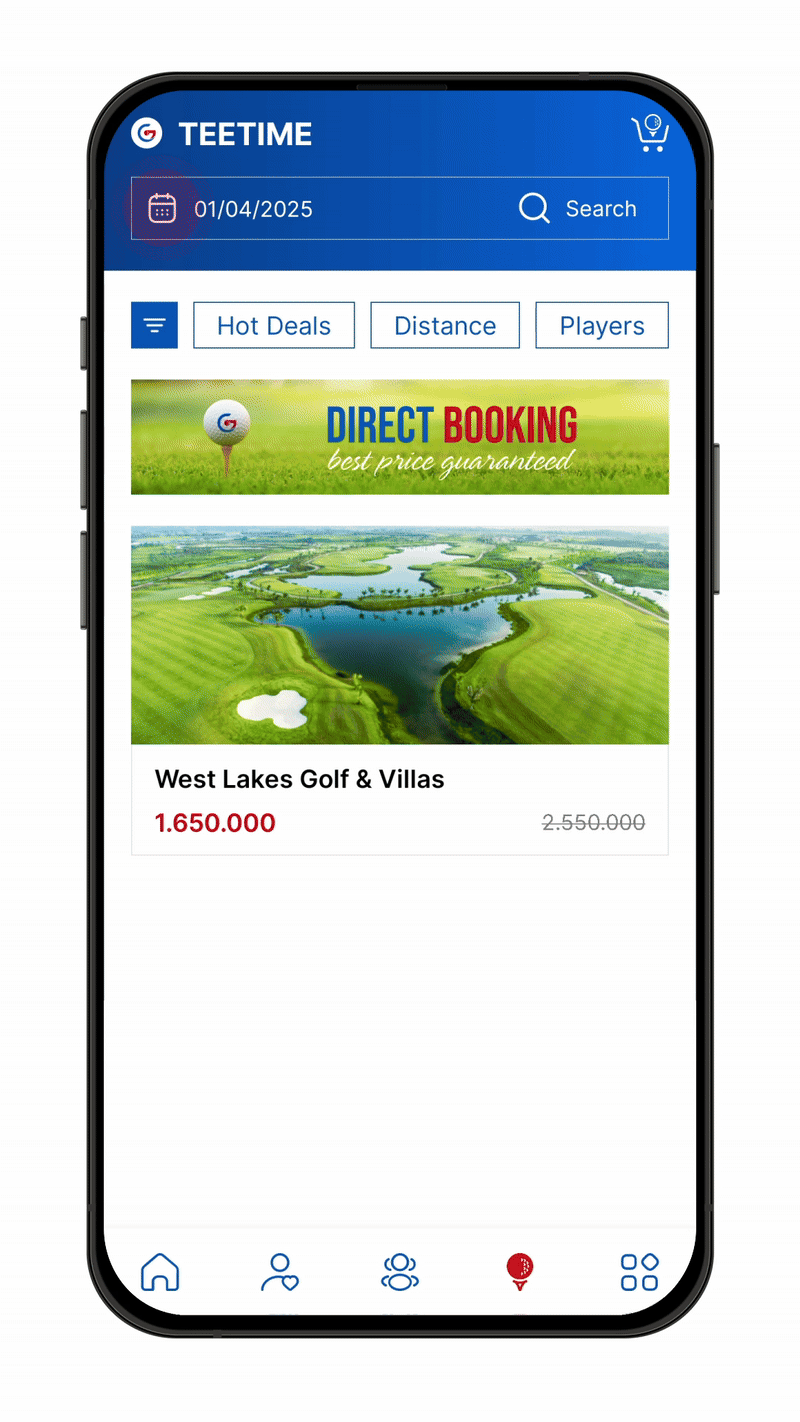
Task: Open the Direct Booking banner
Action: 400,437
